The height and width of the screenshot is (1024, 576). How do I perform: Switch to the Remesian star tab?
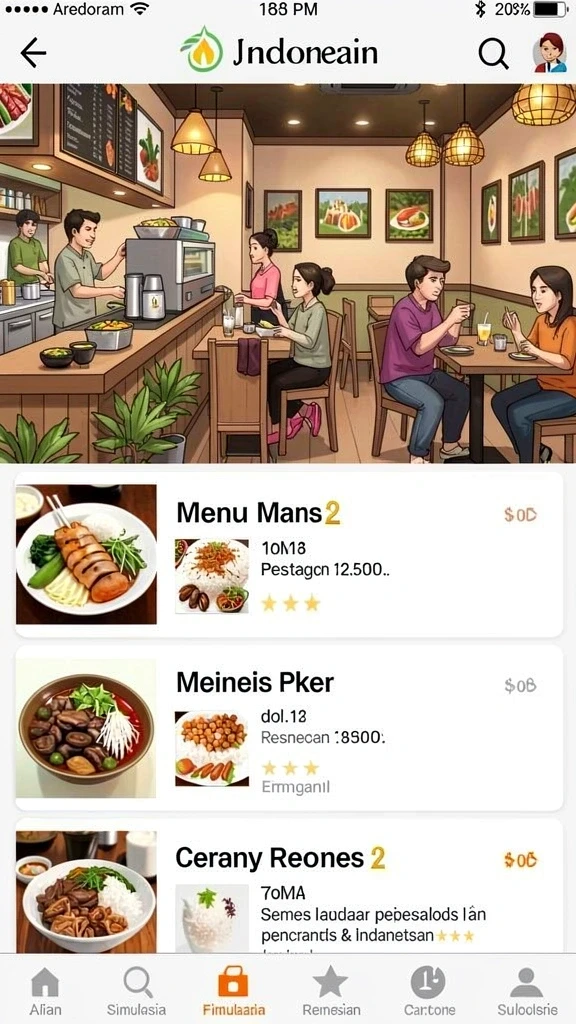click(x=330, y=991)
